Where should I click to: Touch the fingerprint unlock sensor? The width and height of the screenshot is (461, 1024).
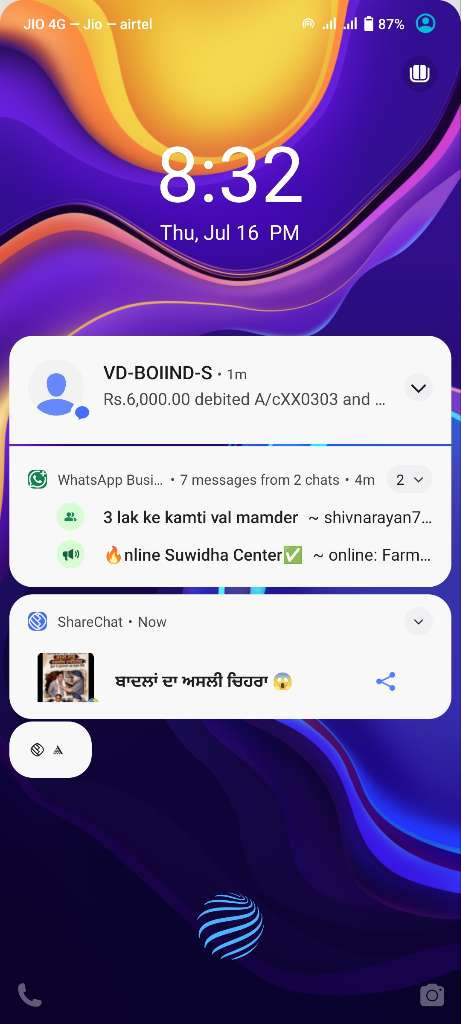point(230,925)
